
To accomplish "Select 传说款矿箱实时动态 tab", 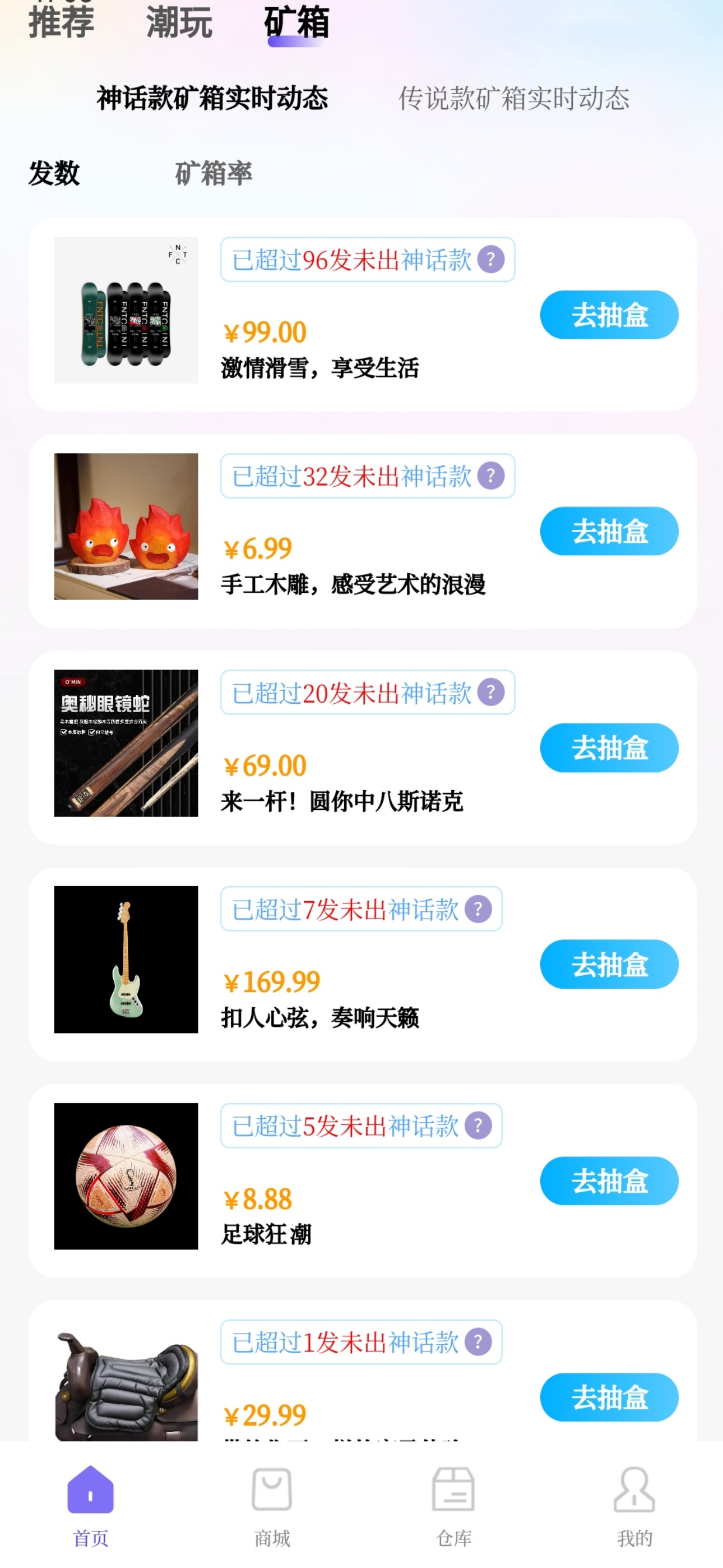I will (513, 99).
